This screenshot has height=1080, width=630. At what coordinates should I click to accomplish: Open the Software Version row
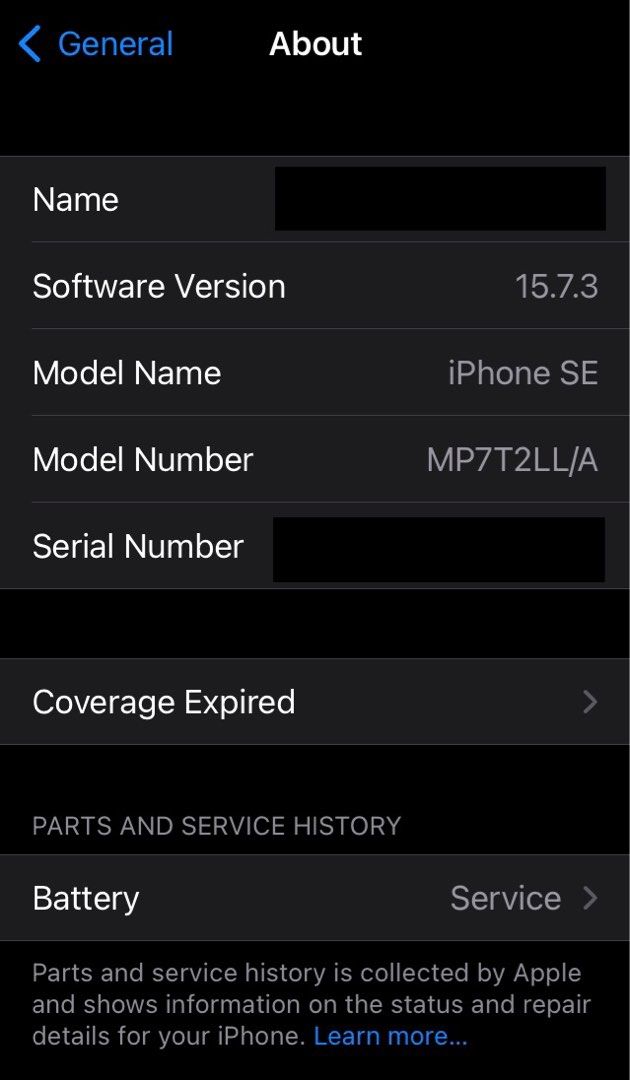(315, 286)
